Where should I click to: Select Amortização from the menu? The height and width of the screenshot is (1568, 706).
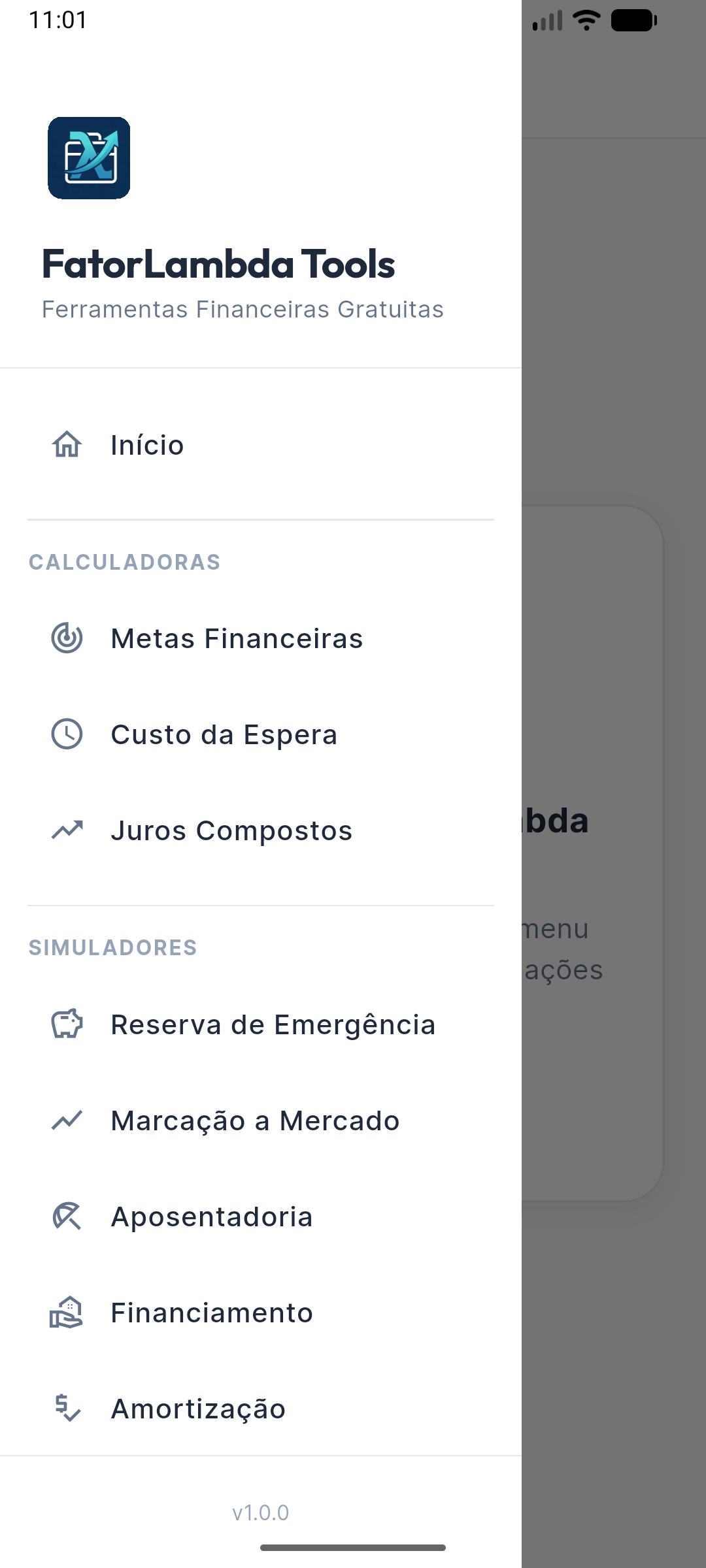pos(198,1409)
